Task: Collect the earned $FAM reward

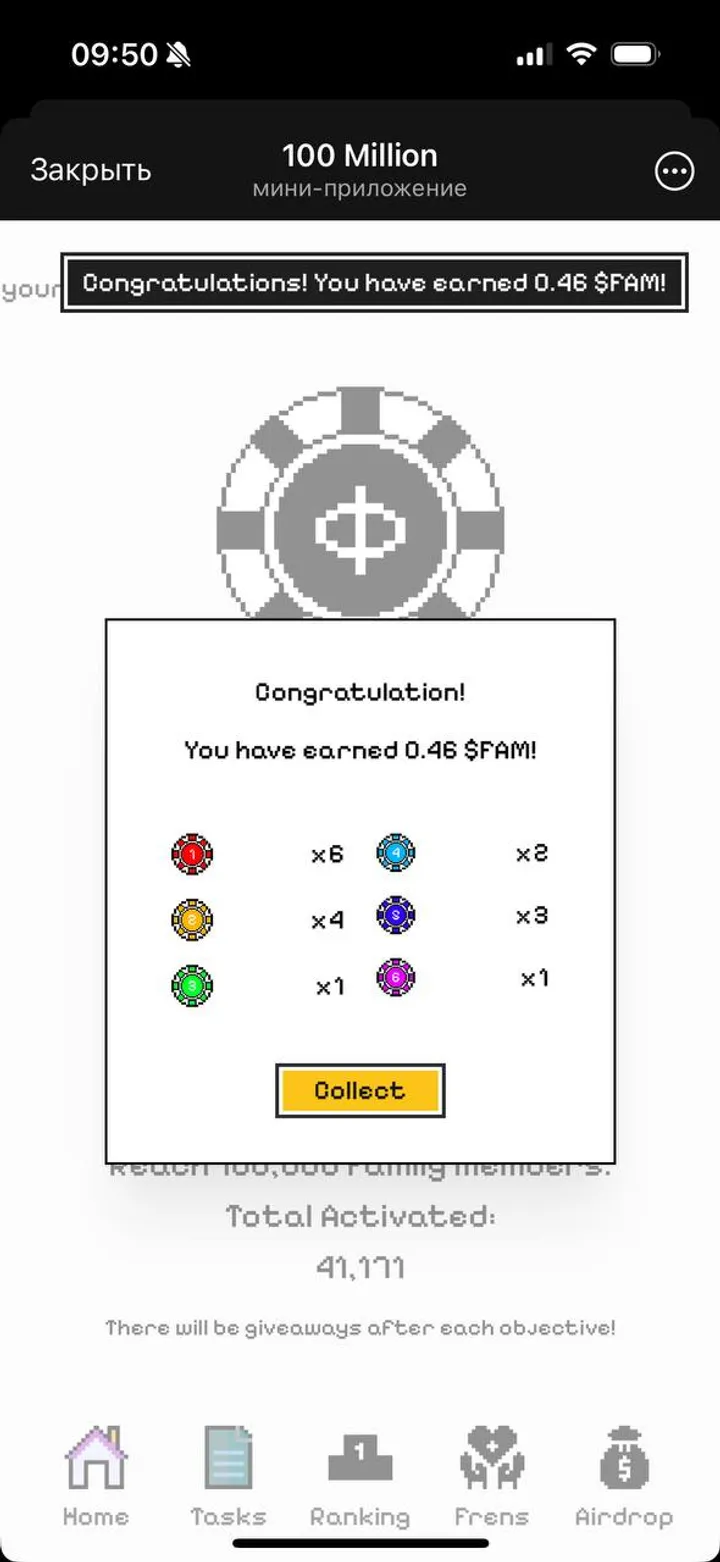Action: click(359, 1090)
